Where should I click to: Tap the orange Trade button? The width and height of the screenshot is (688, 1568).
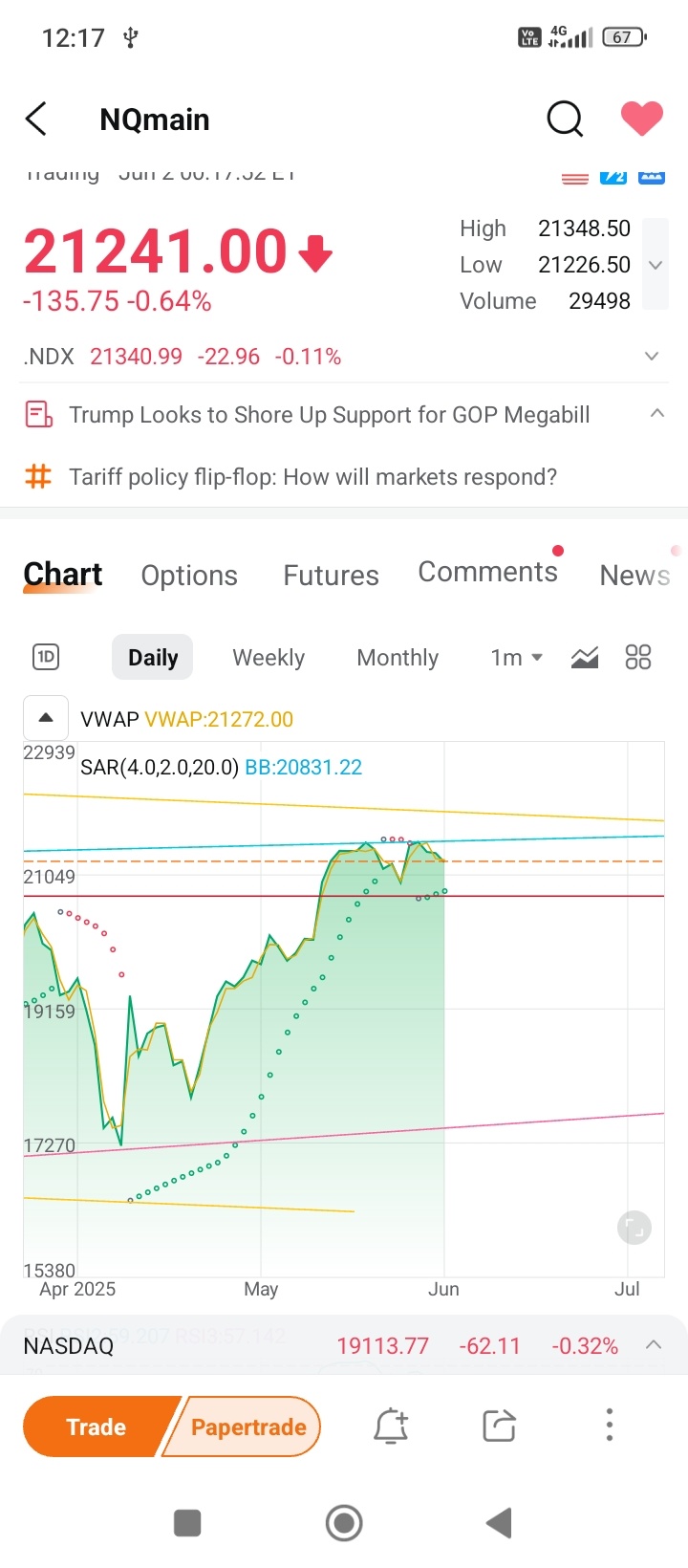(x=97, y=1426)
